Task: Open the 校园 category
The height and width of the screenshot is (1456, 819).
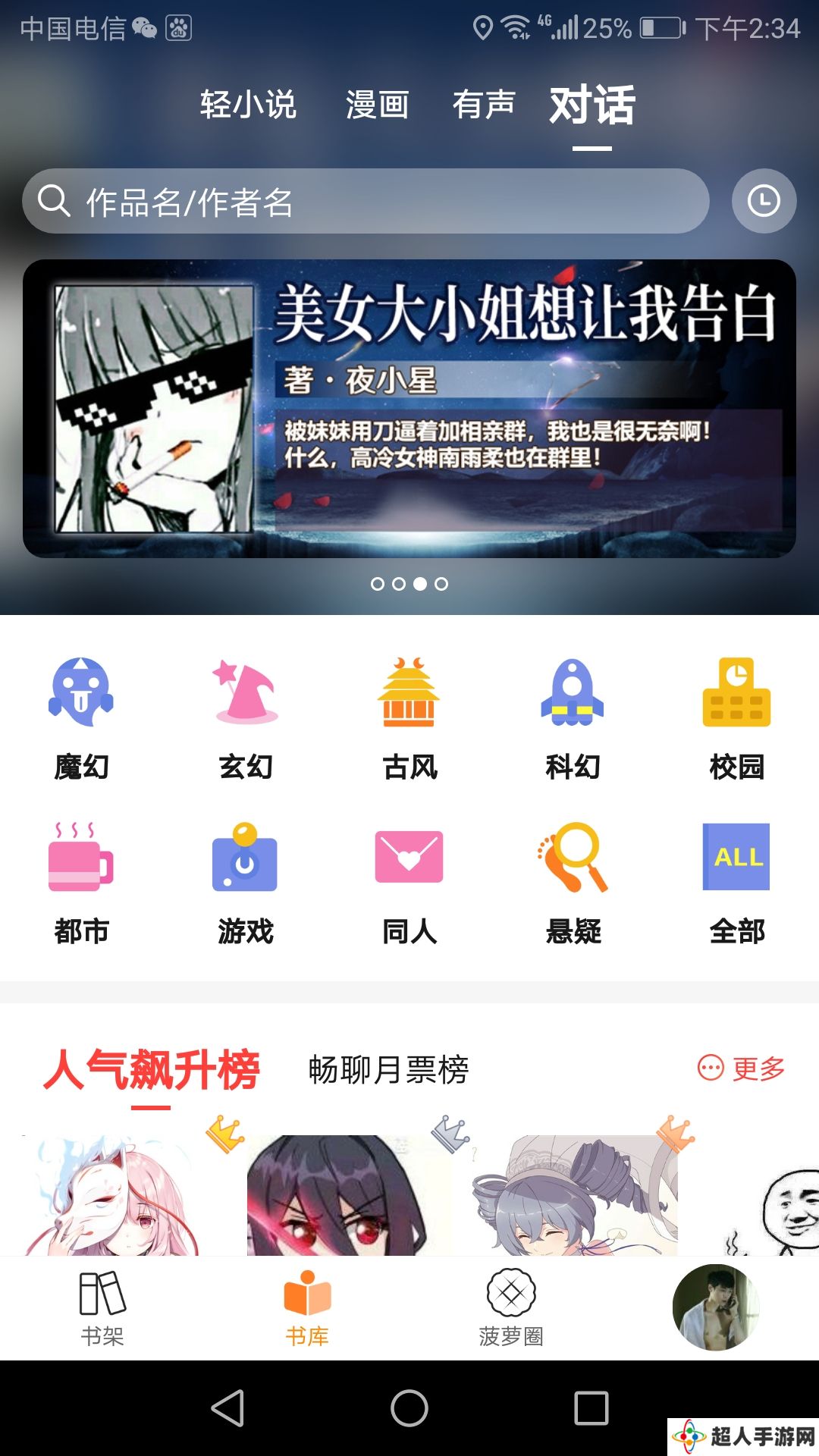Action: click(736, 718)
